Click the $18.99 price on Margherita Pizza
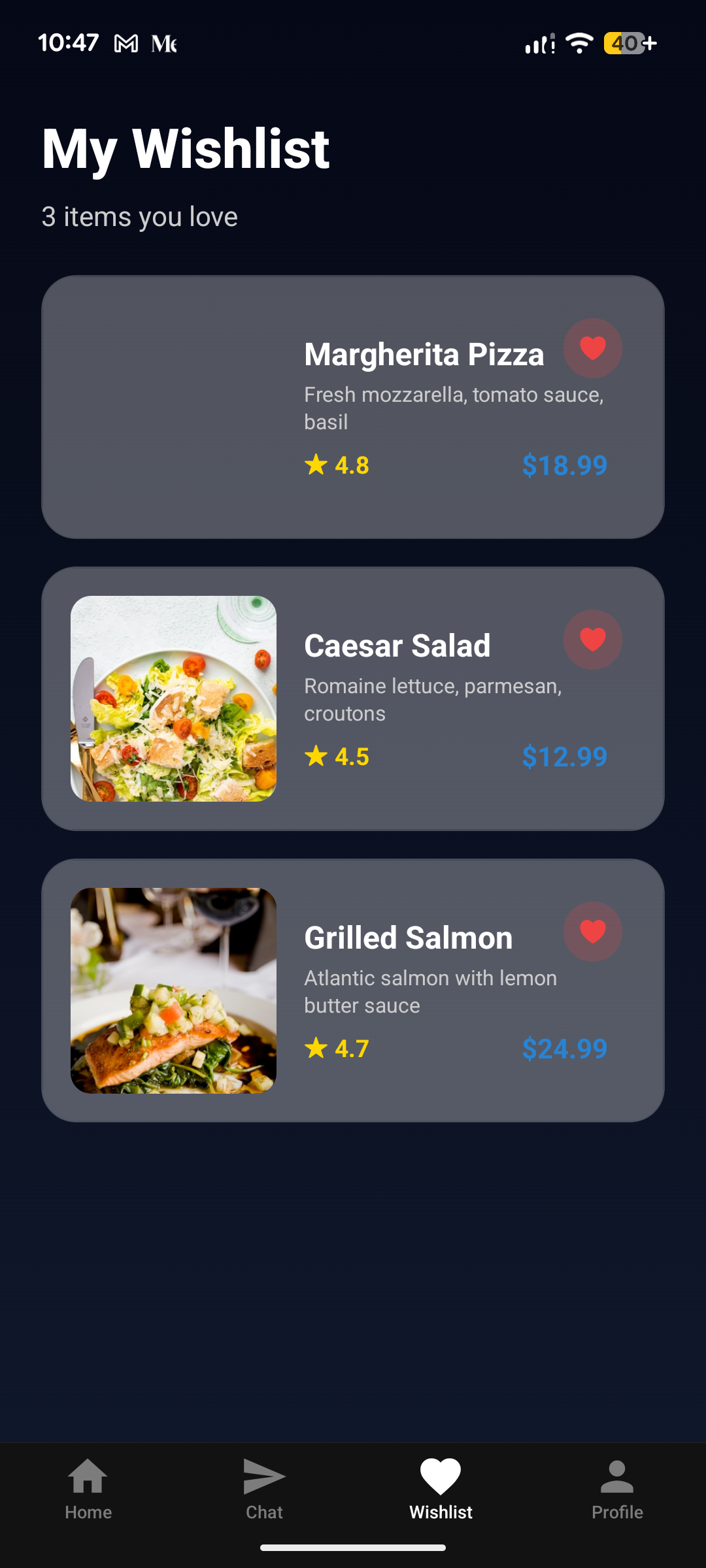The image size is (706, 1568). coord(564,465)
